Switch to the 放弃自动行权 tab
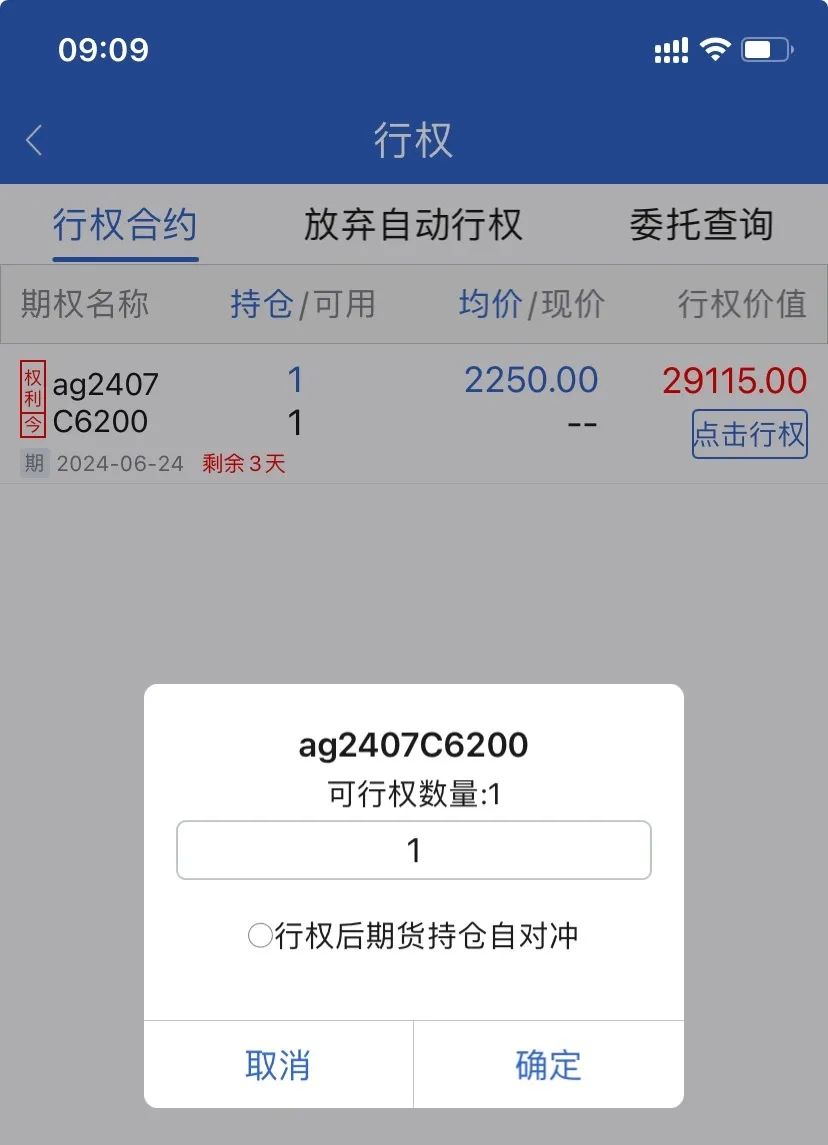 413,225
